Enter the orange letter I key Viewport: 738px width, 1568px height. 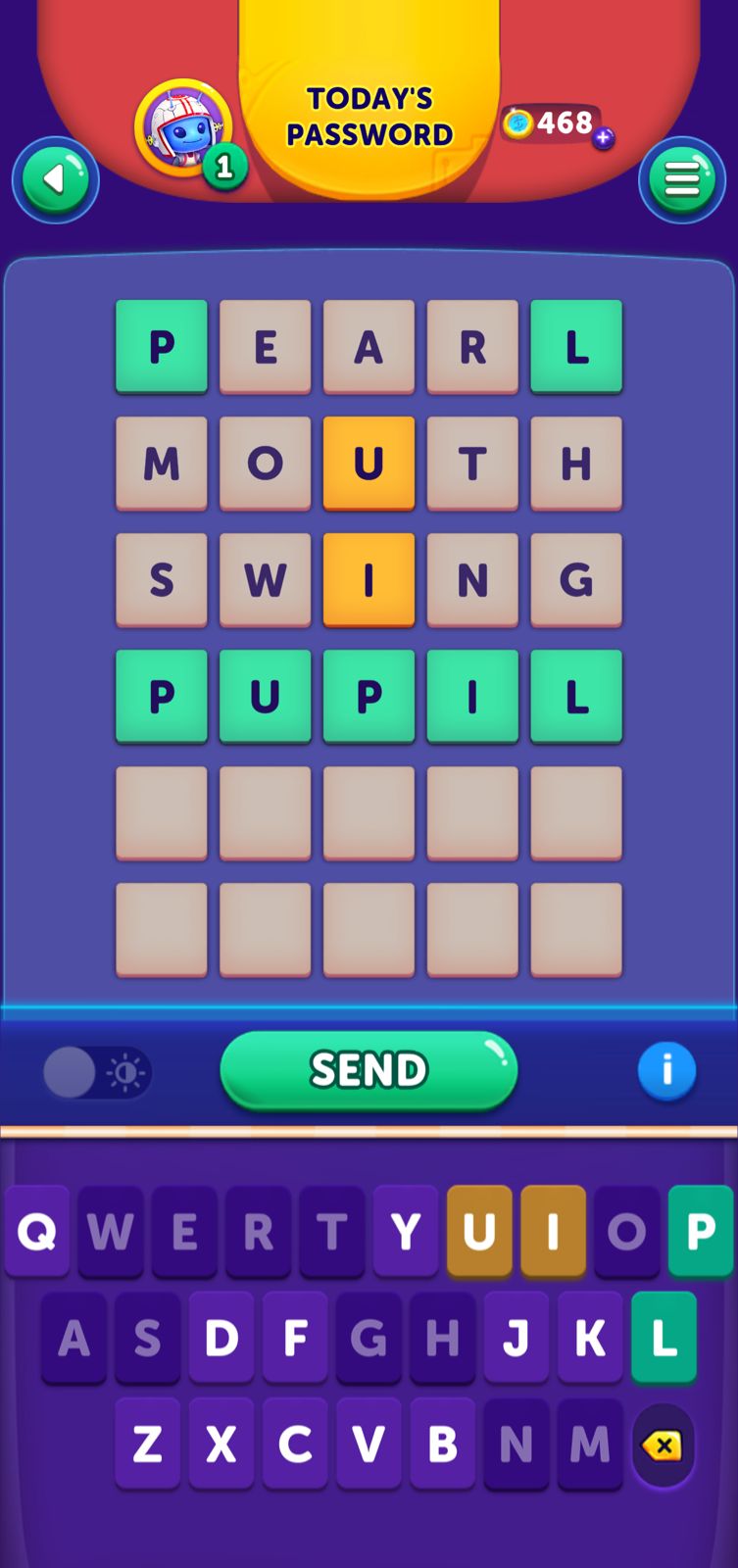(x=553, y=1232)
